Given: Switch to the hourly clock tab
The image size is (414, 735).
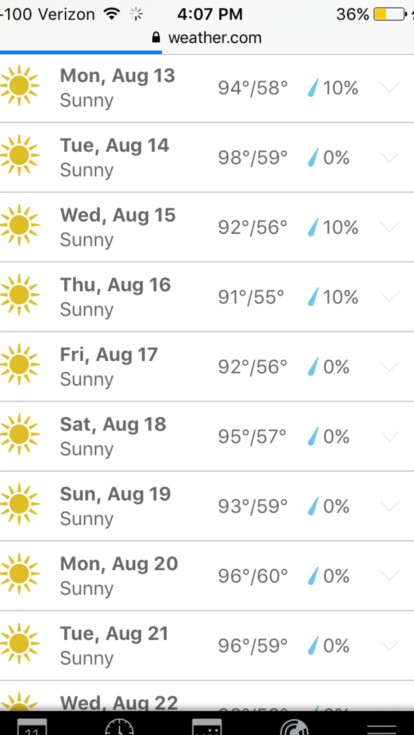Looking at the screenshot, I should 119,727.
